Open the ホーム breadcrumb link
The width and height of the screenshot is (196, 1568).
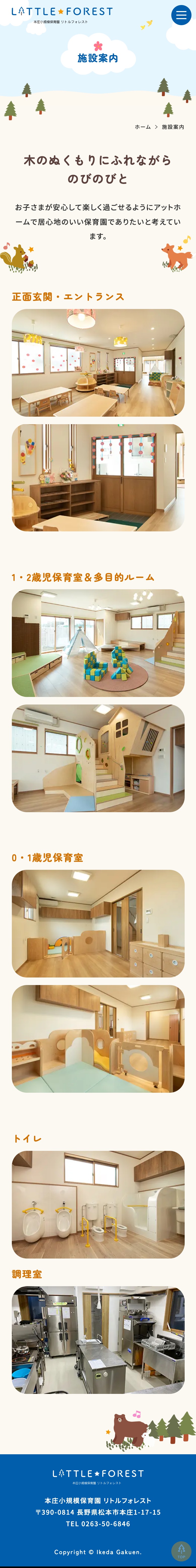tap(142, 127)
